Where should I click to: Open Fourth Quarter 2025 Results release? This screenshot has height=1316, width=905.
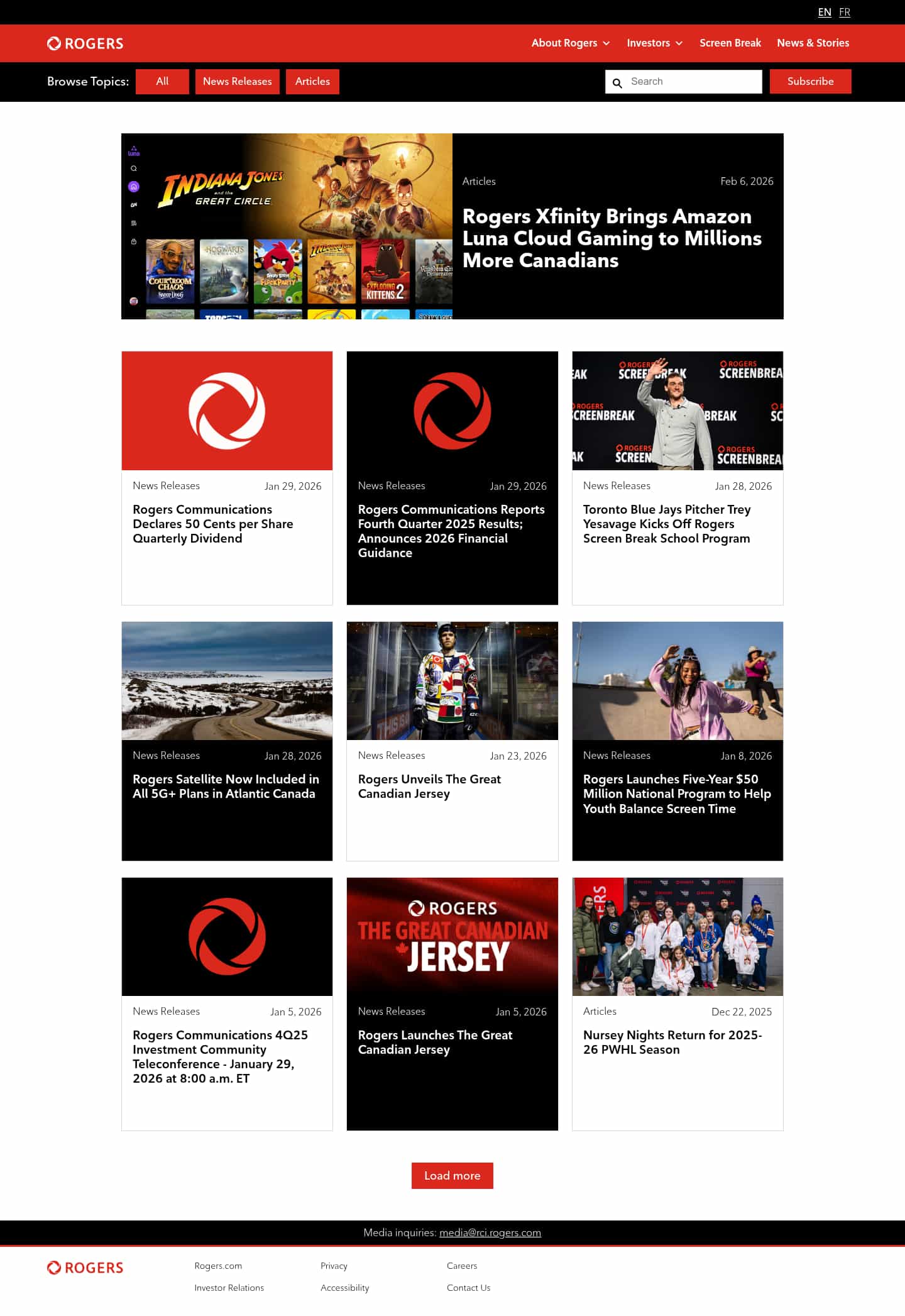tap(451, 531)
